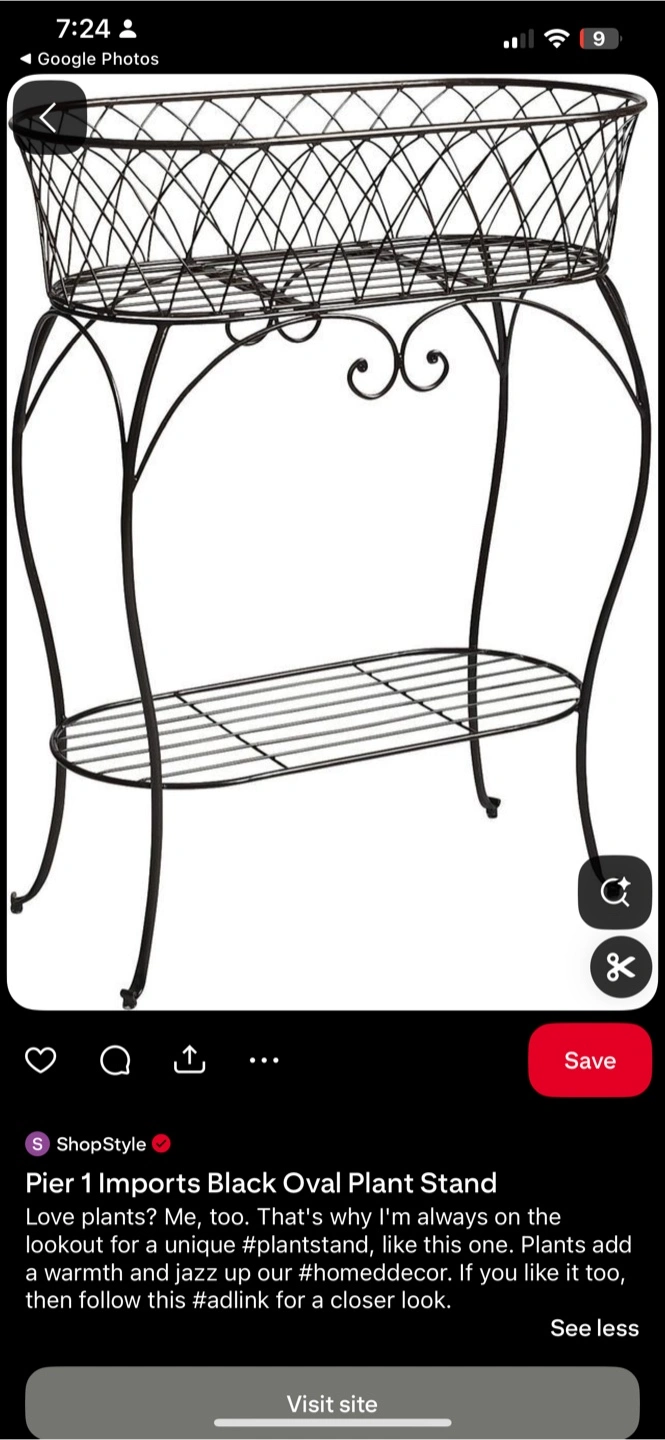This screenshot has height=1440, width=665.
Task: Tap the scissors cutout icon
Action: 620,967
